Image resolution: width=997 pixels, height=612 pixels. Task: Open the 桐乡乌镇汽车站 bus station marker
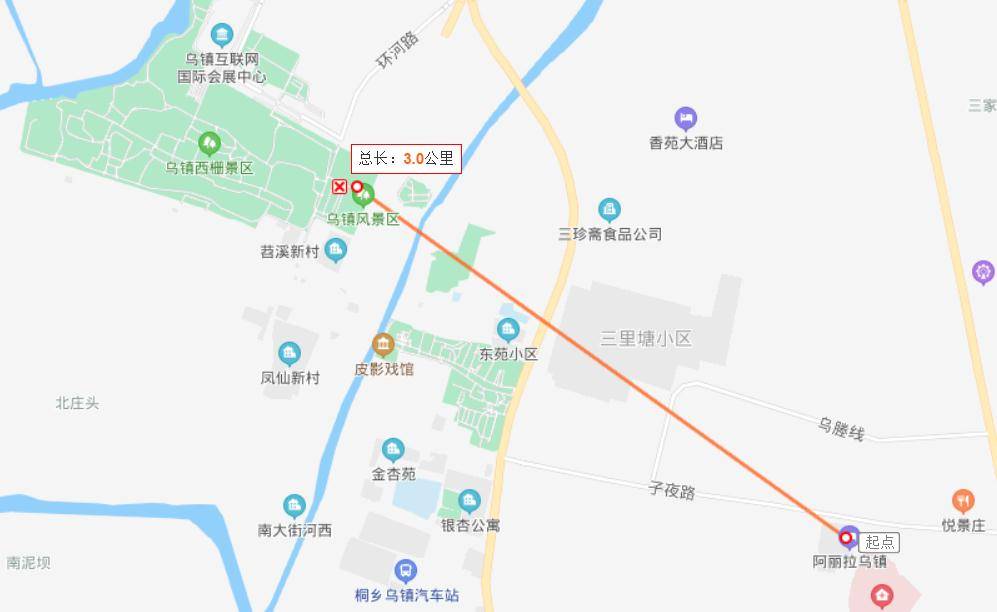click(405, 571)
